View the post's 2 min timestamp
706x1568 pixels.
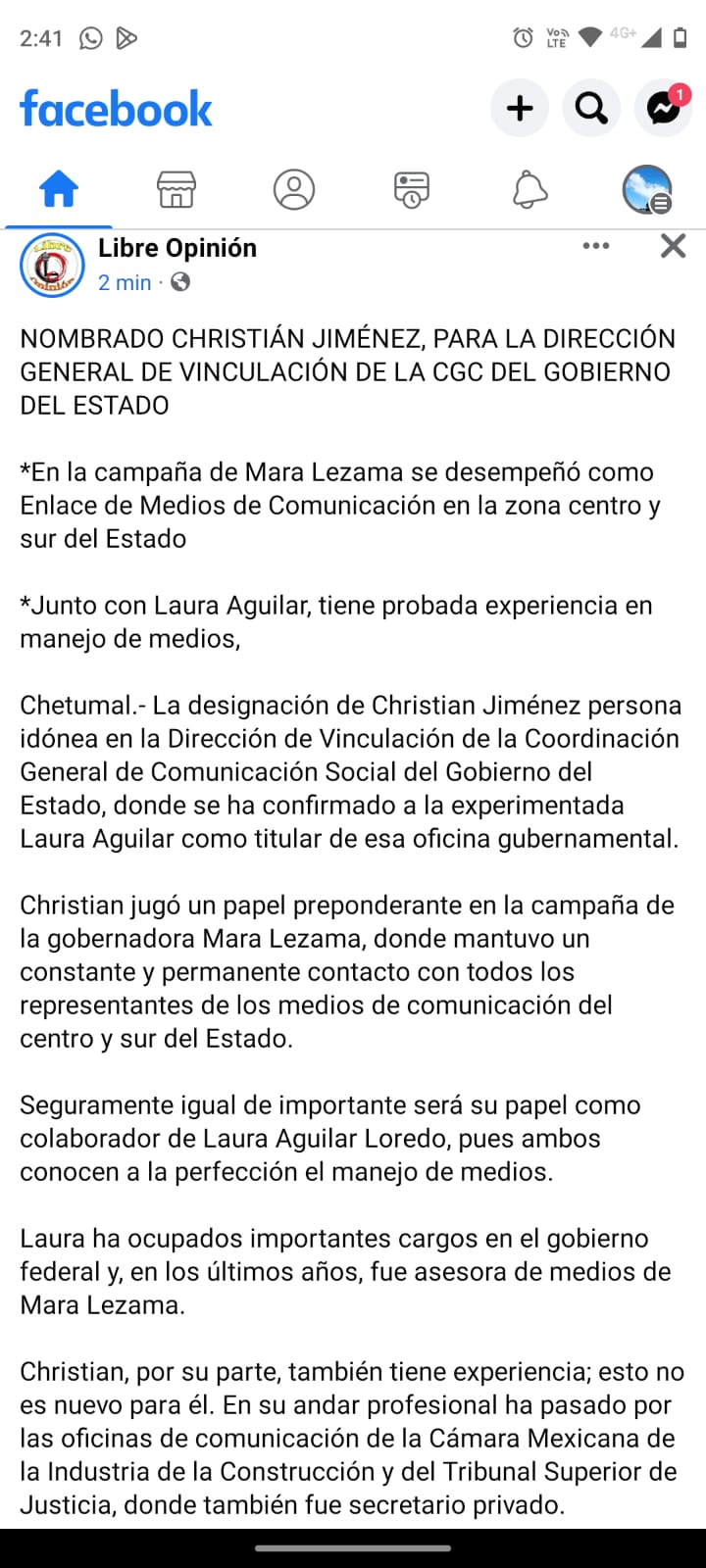125,283
